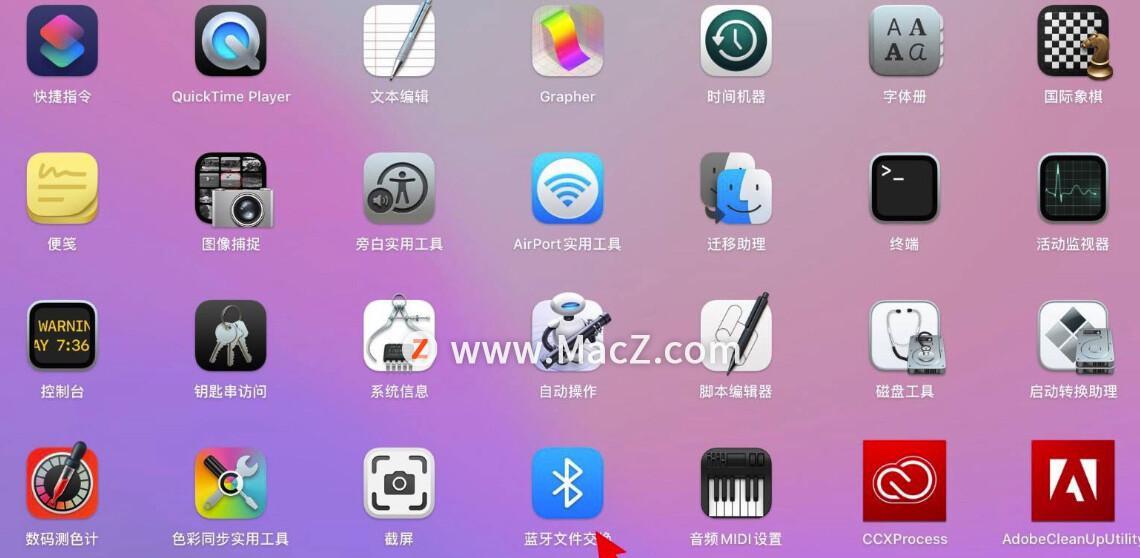Open the 快捷指令 Shortcuts app
Image resolution: width=1140 pixels, height=558 pixels.
pyautogui.click(x=62, y=42)
